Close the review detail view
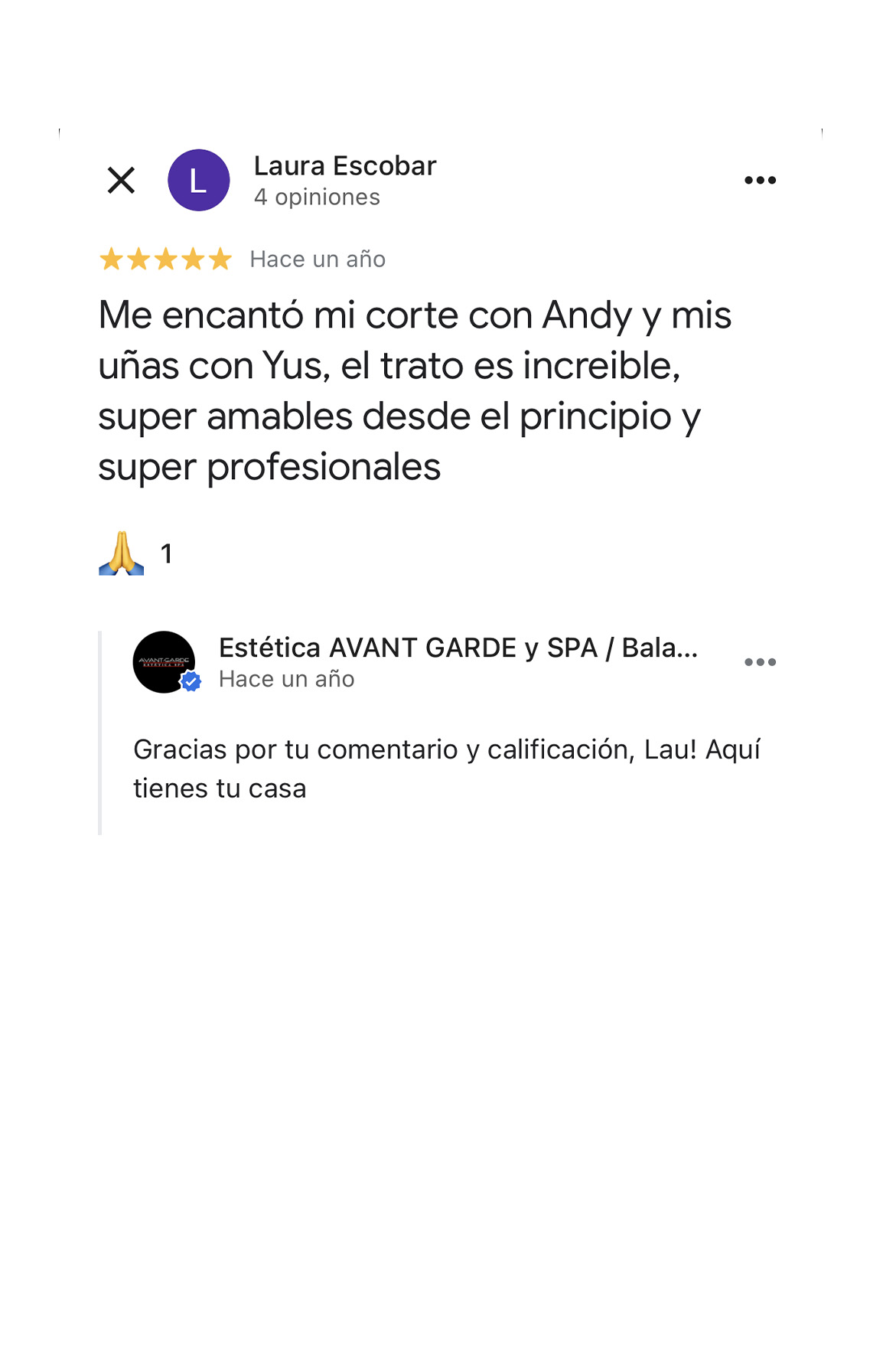Viewport: 896px width, 1371px height. pyautogui.click(x=121, y=181)
